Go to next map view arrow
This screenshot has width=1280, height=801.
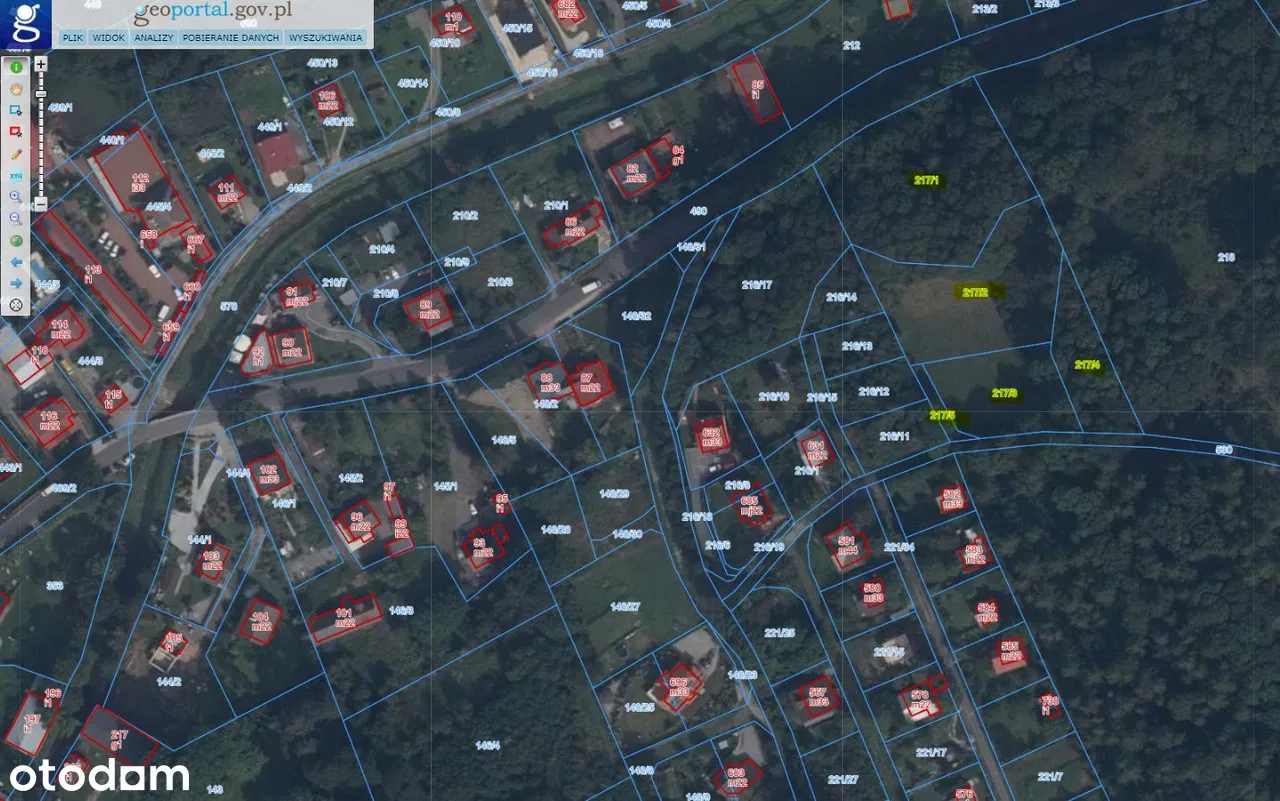pyautogui.click(x=16, y=283)
